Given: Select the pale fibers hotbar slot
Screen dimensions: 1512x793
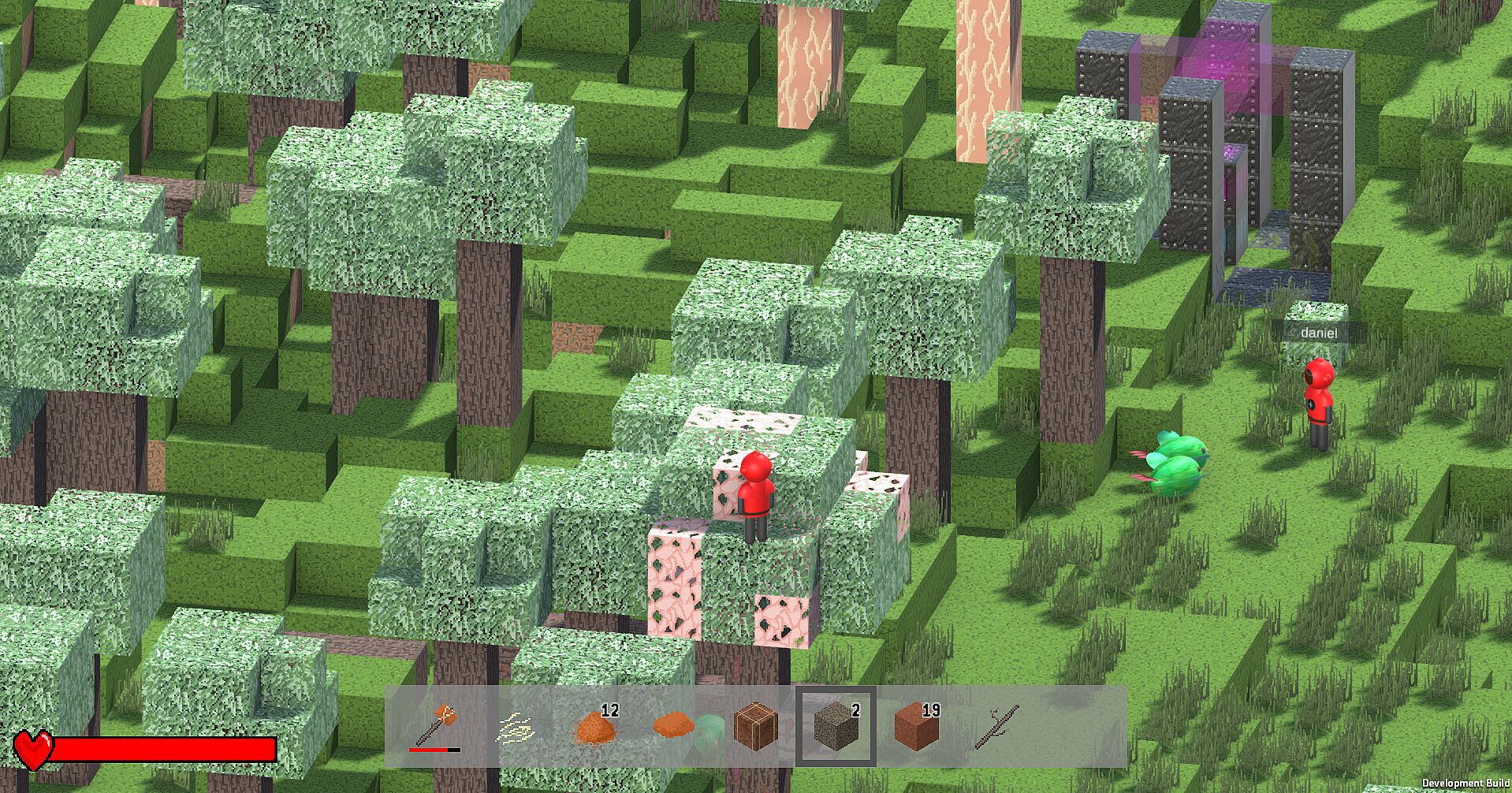Looking at the screenshot, I should click(516, 726).
